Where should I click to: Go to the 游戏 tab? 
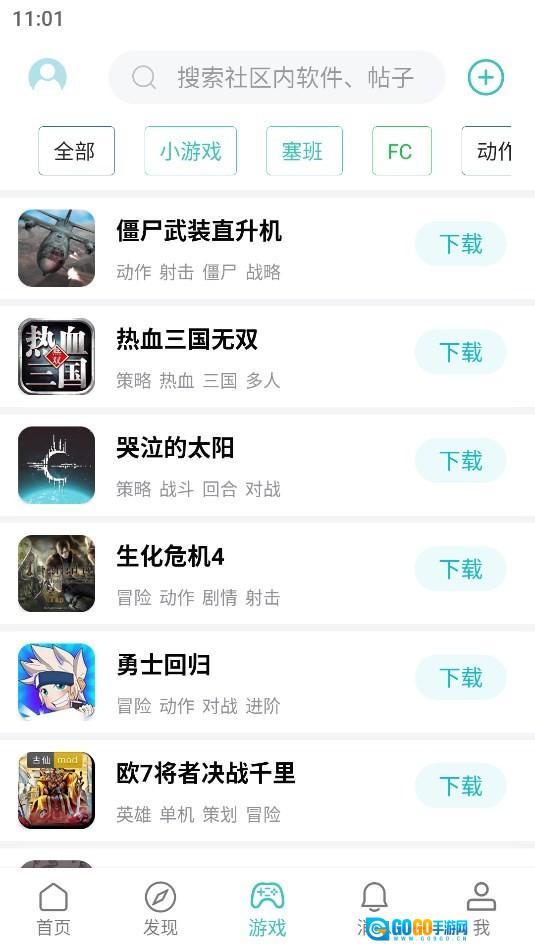pos(268,910)
